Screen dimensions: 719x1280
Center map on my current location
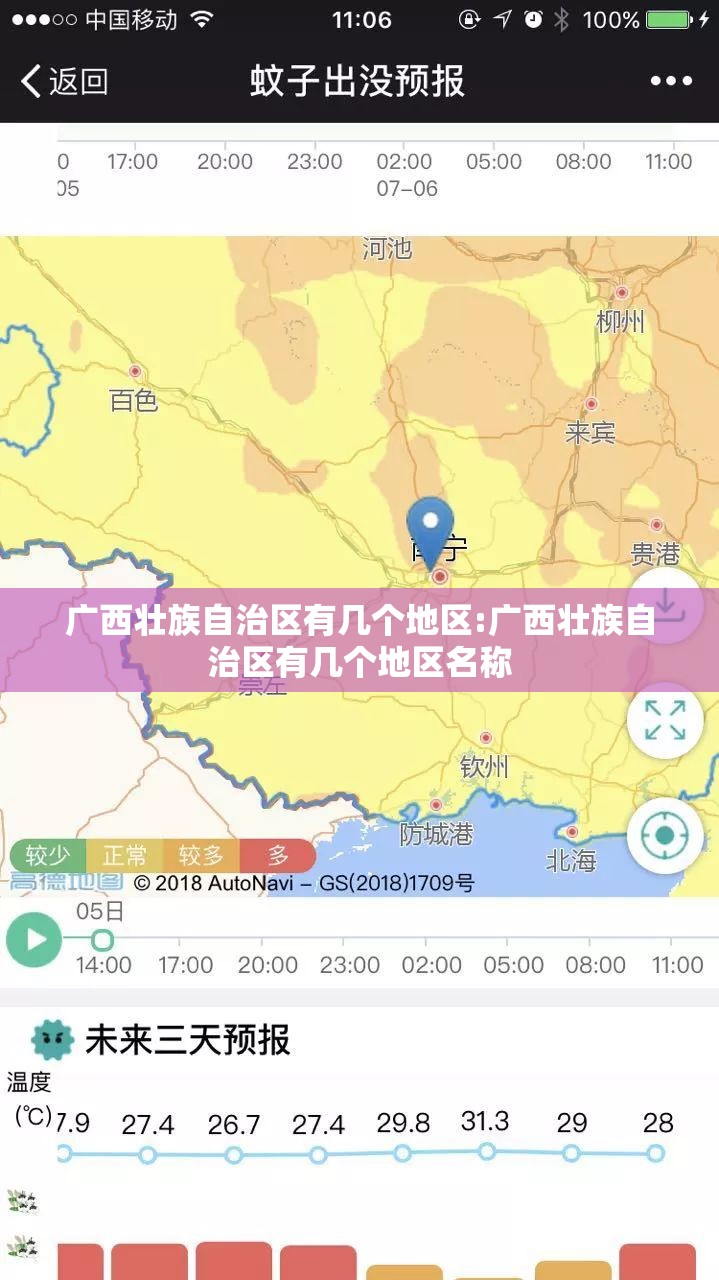pos(665,835)
